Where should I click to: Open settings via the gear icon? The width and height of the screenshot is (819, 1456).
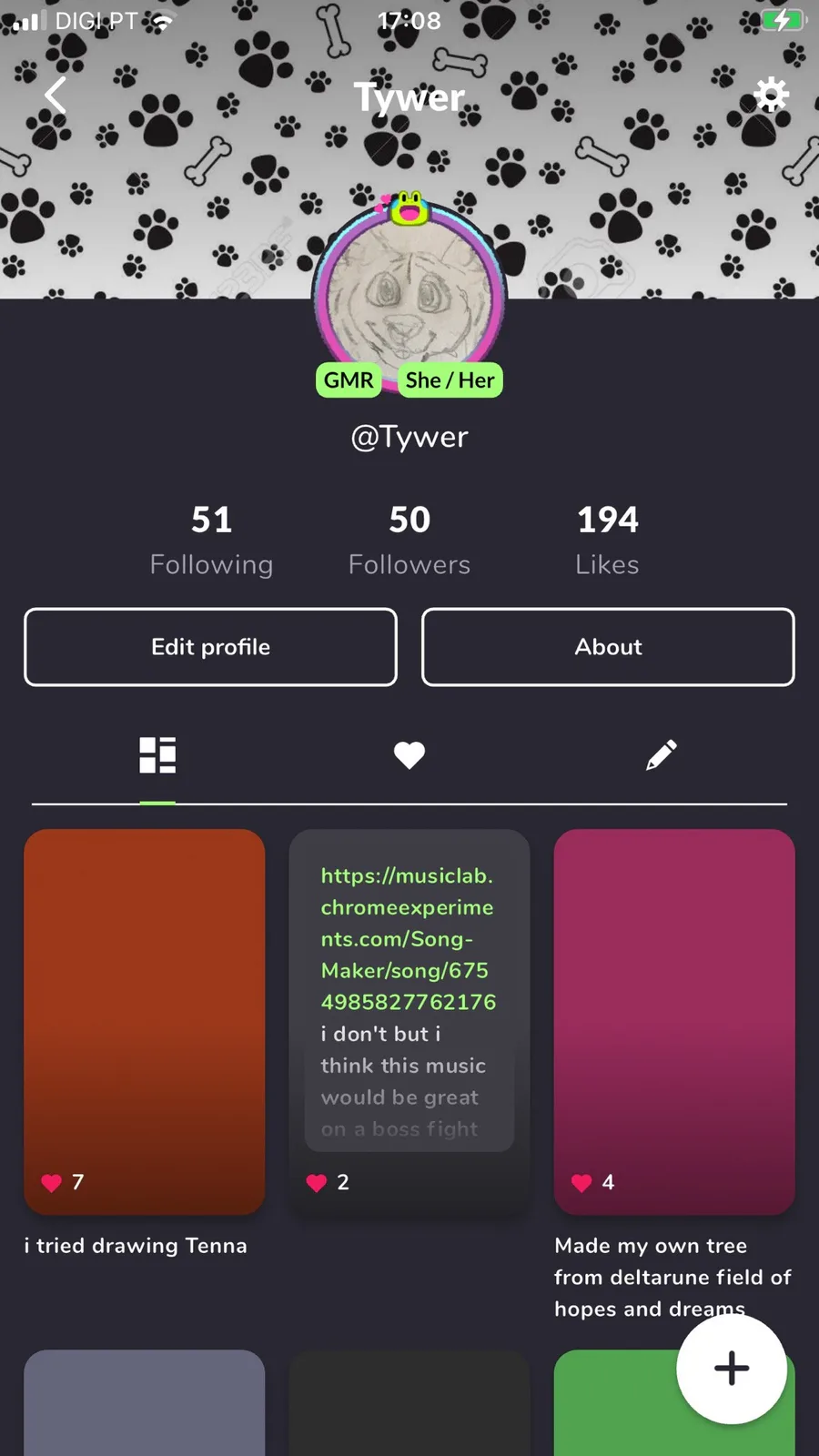tap(770, 95)
